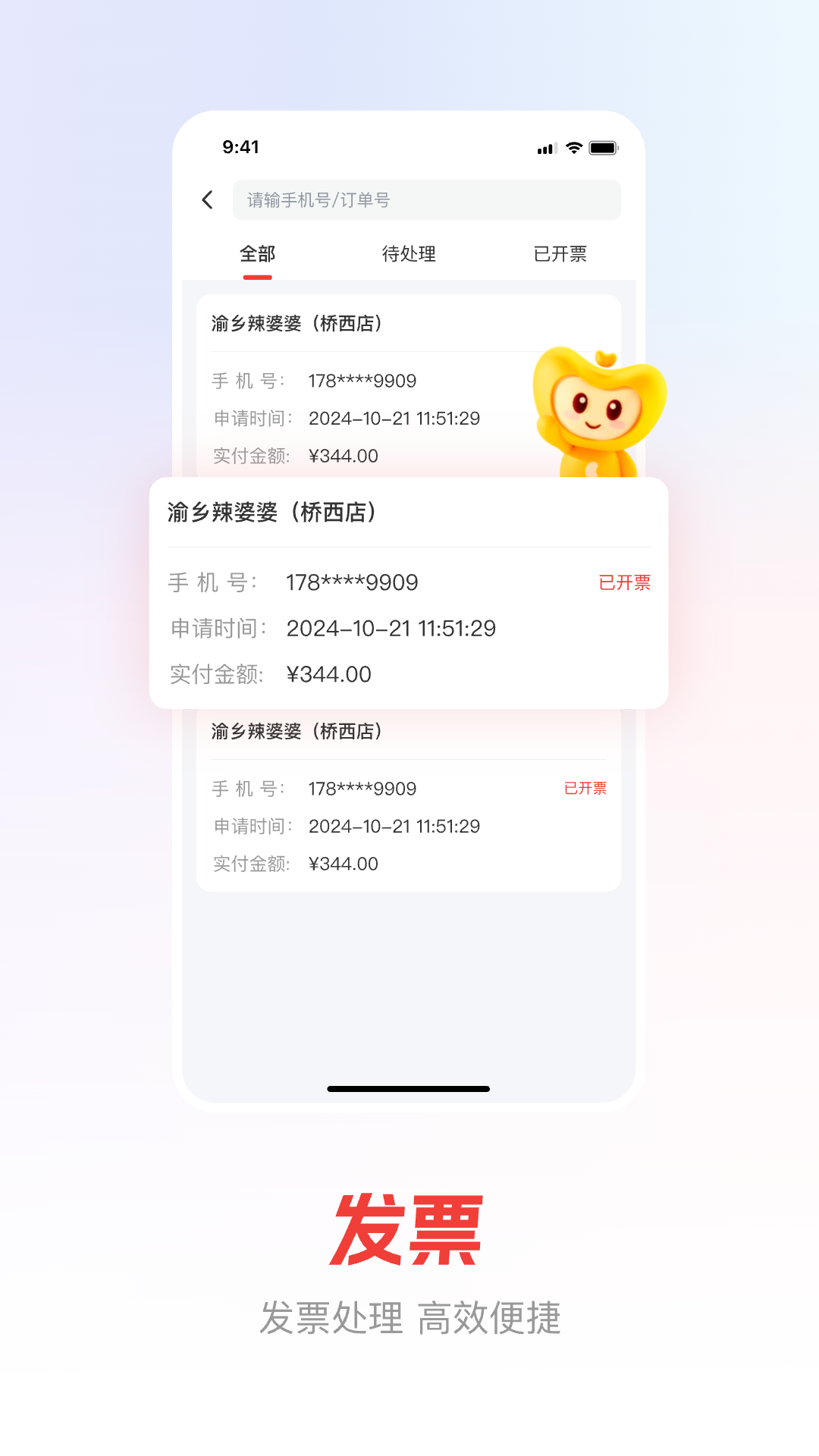The image size is (819, 1456).
Task: Tap the home indicator bar at bottom
Action: click(x=409, y=1088)
